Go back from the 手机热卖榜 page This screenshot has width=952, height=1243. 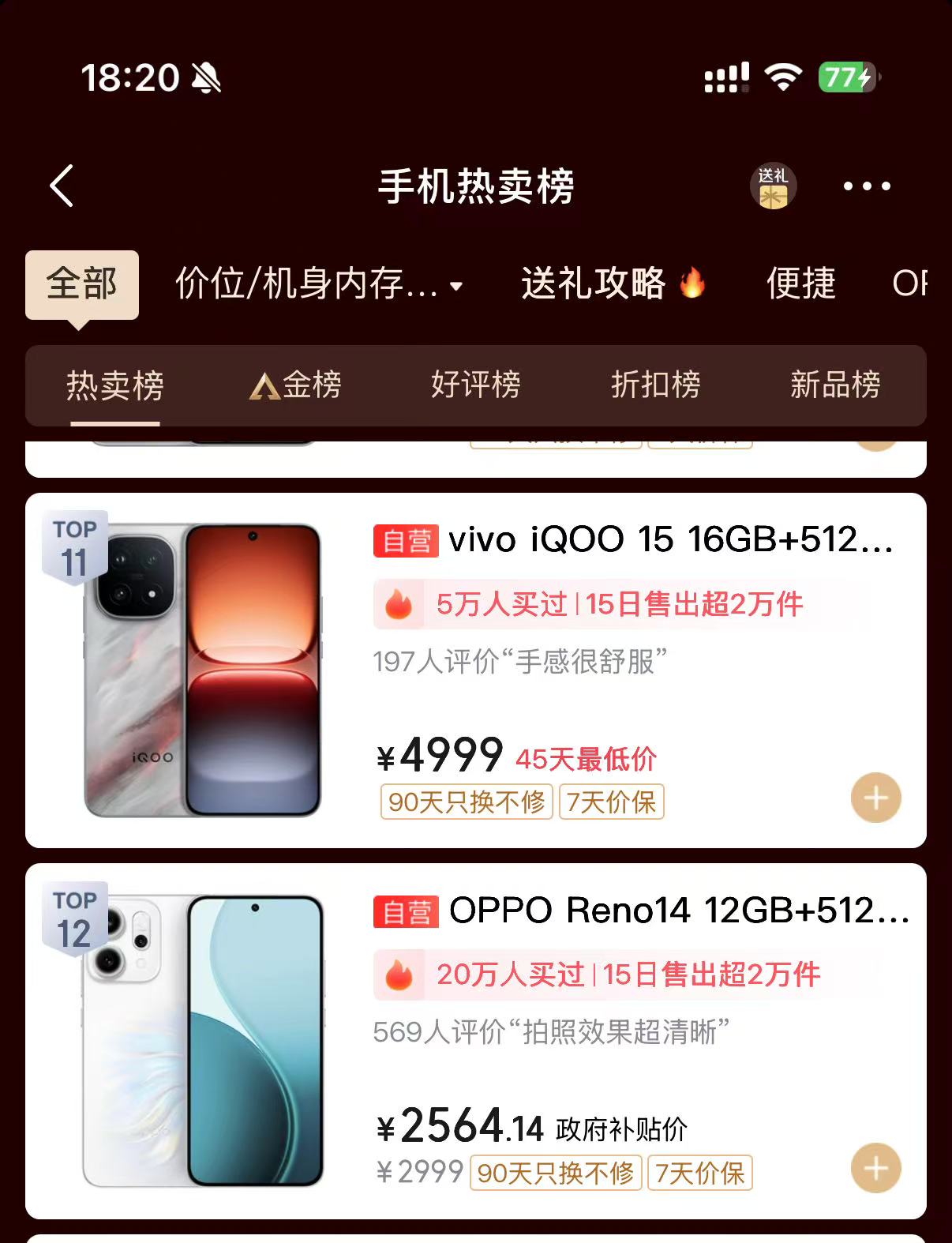coord(62,186)
